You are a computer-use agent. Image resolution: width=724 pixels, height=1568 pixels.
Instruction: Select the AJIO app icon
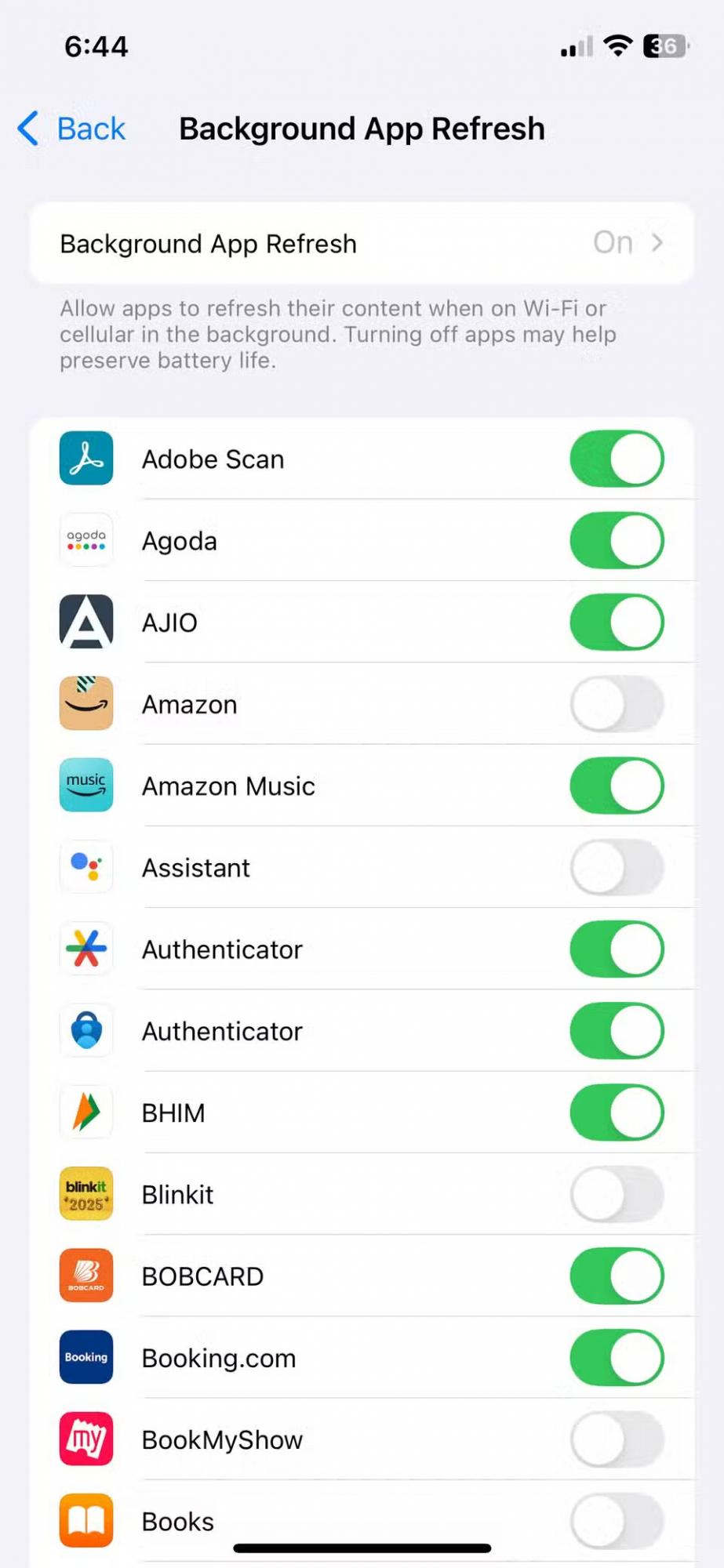(x=85, y=622)
